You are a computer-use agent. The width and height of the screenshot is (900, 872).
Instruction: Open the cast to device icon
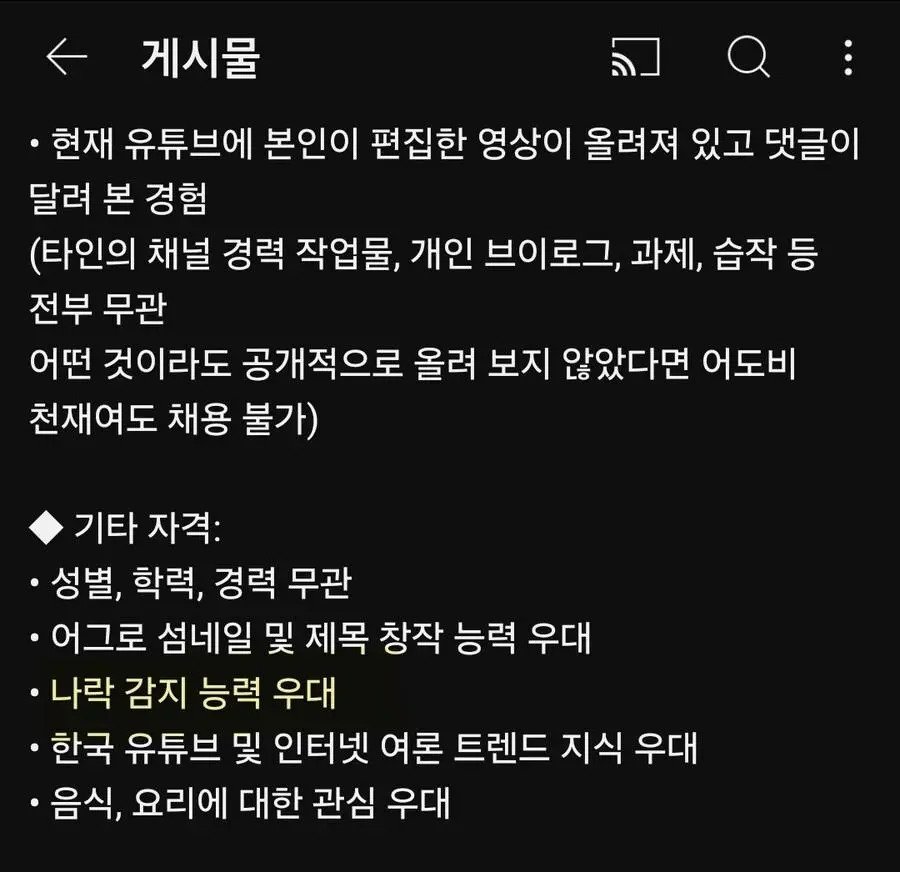636,58
